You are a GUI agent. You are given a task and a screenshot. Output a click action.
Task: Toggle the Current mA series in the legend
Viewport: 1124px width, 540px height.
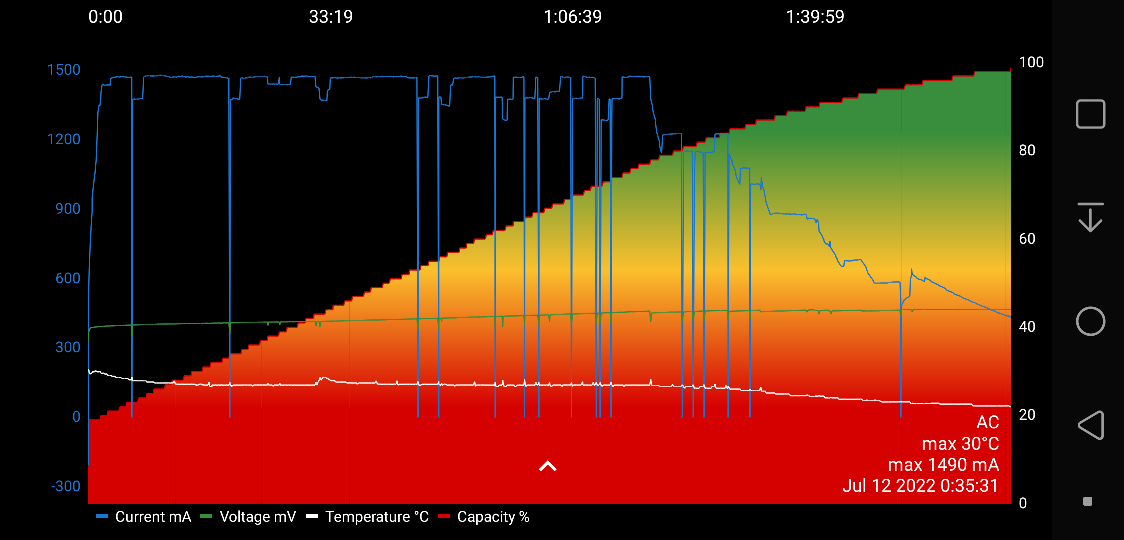coord(143,517)
